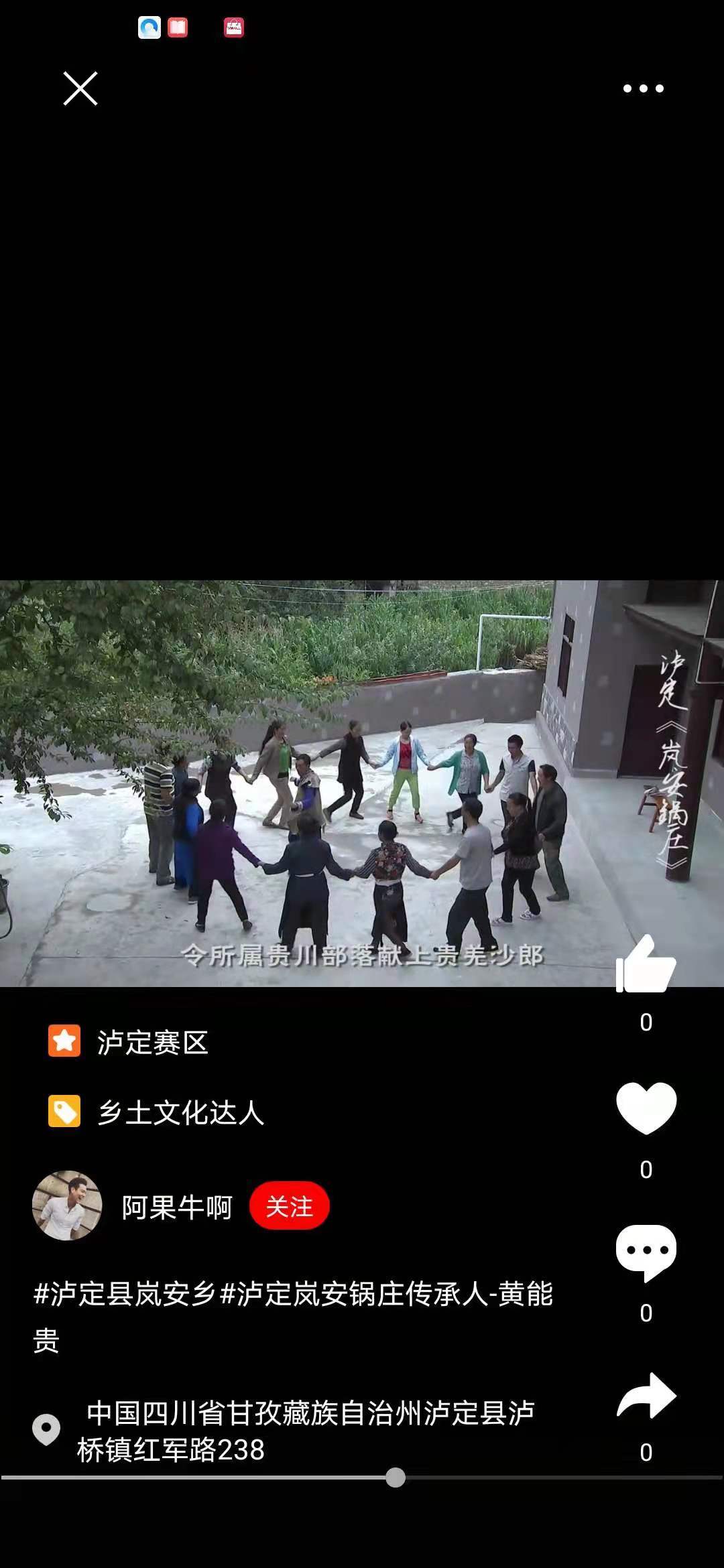The height and width of the screenshot is (1568, 724).
Task: Open the location 泸桥镇红军路238
Action: (x=305, y=1431)
